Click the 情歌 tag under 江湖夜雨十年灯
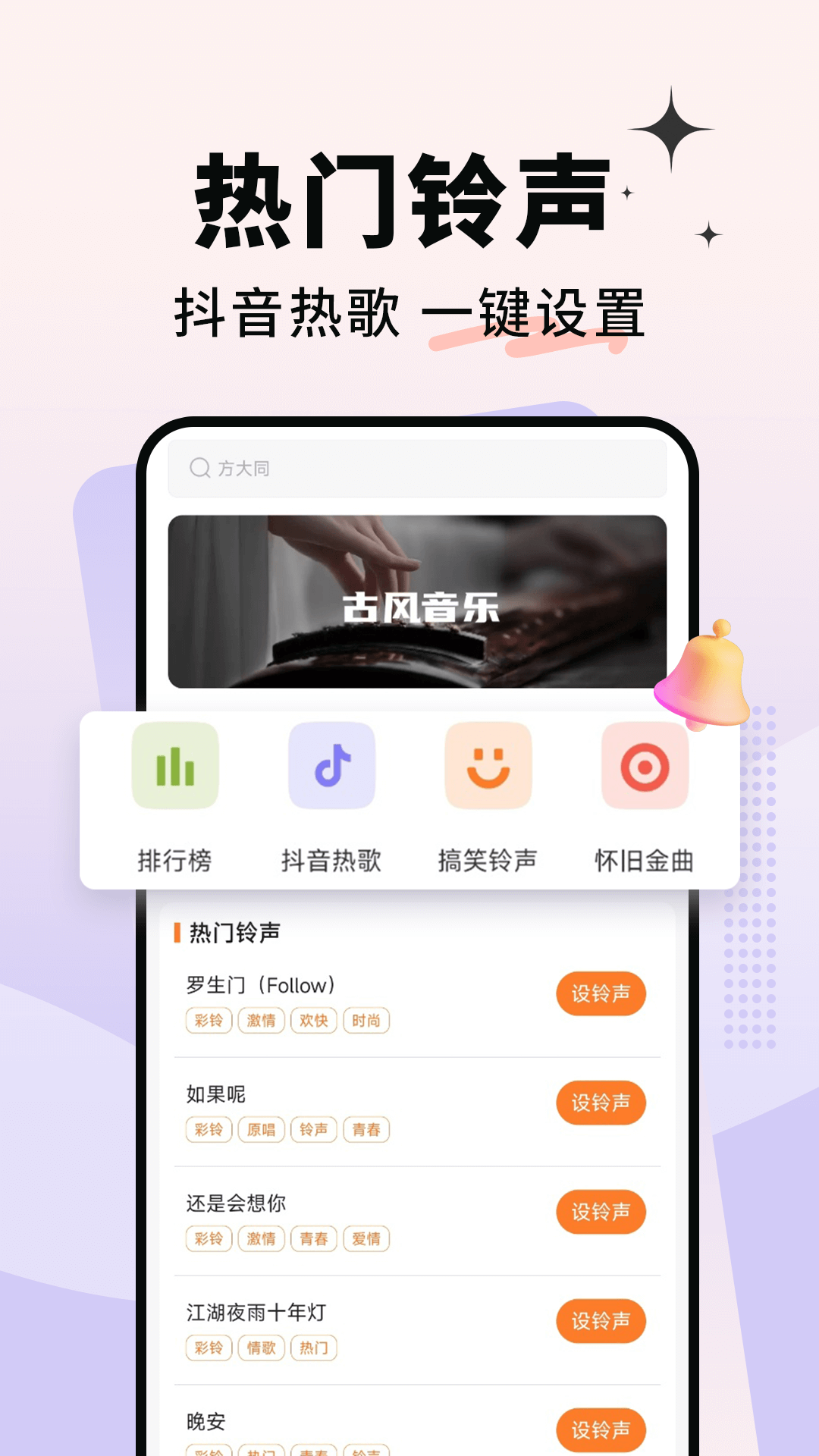 click(262, 1348)
